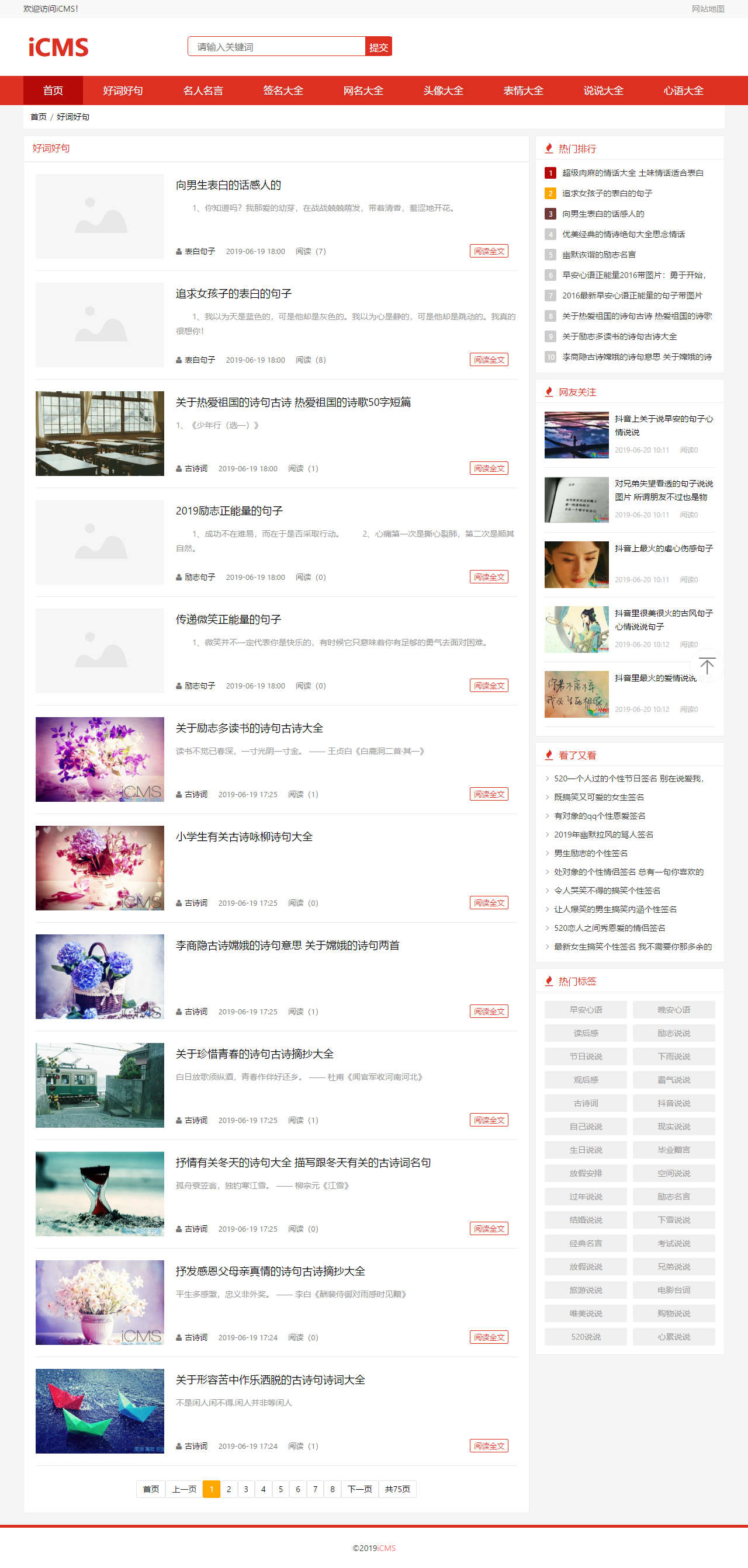Image resolution: width=748 pixels, height=1568 pixels.
Task: Open 既搞笑又可爱的女生签名 in 看了又看
Action: pos(599,797)
